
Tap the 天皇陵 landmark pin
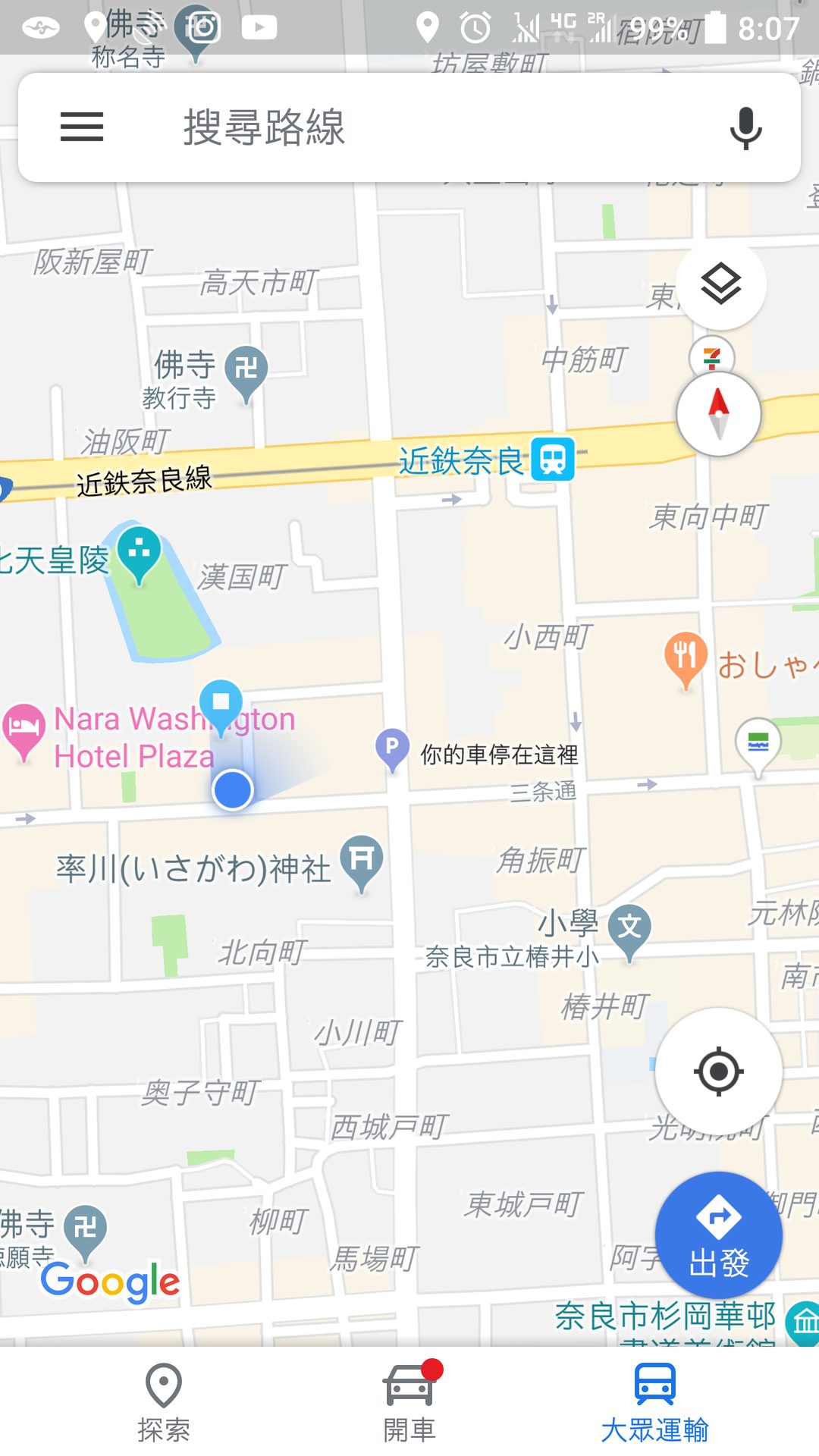tap(139, 551)
